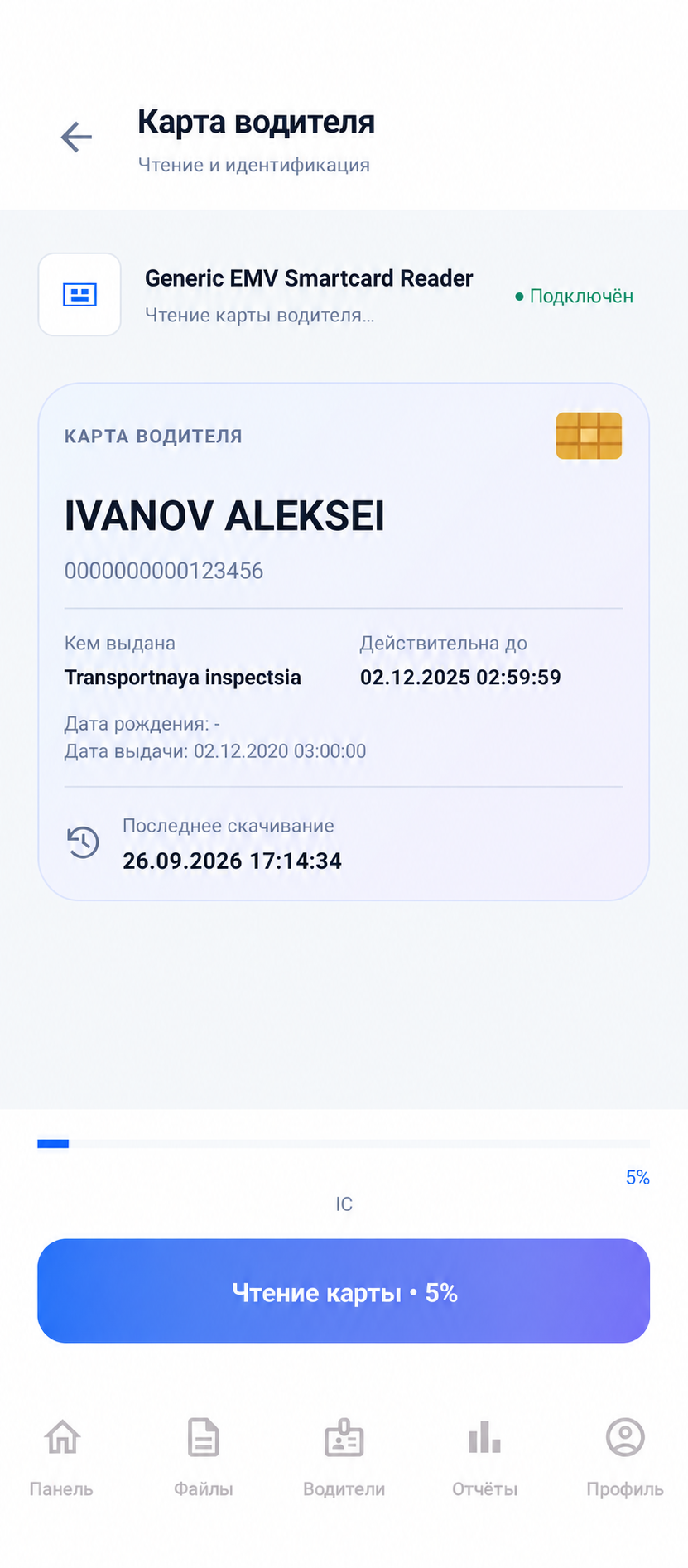Open the IVANOV ALEKSEI driver card
This screenshot has height=1568, width=688.
coord(344,641)
